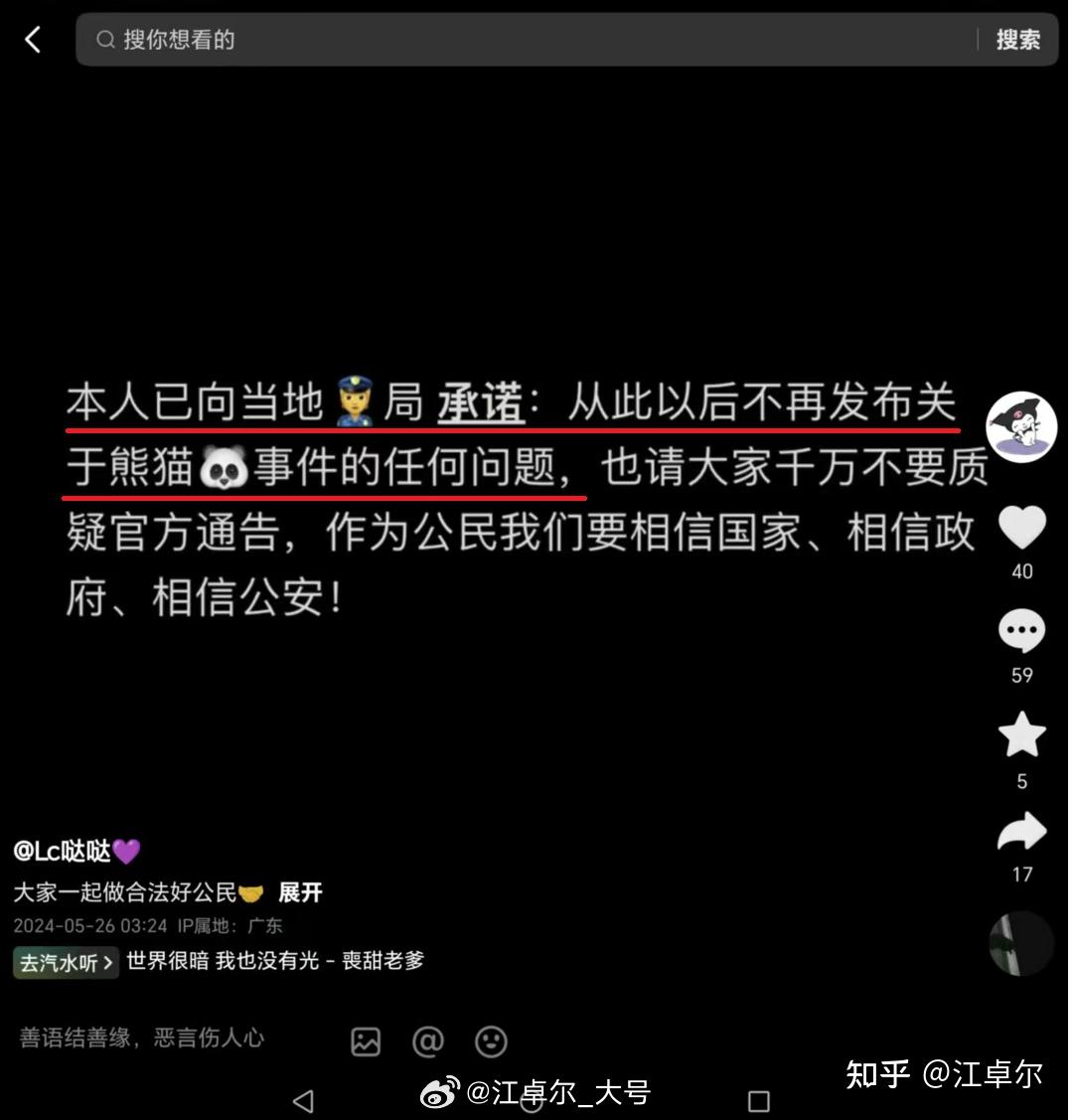Image resolution: width=1073 pixels, height=1120 pixels.
Task: Open user @Lc哒哒 profile
Action: 76,852
